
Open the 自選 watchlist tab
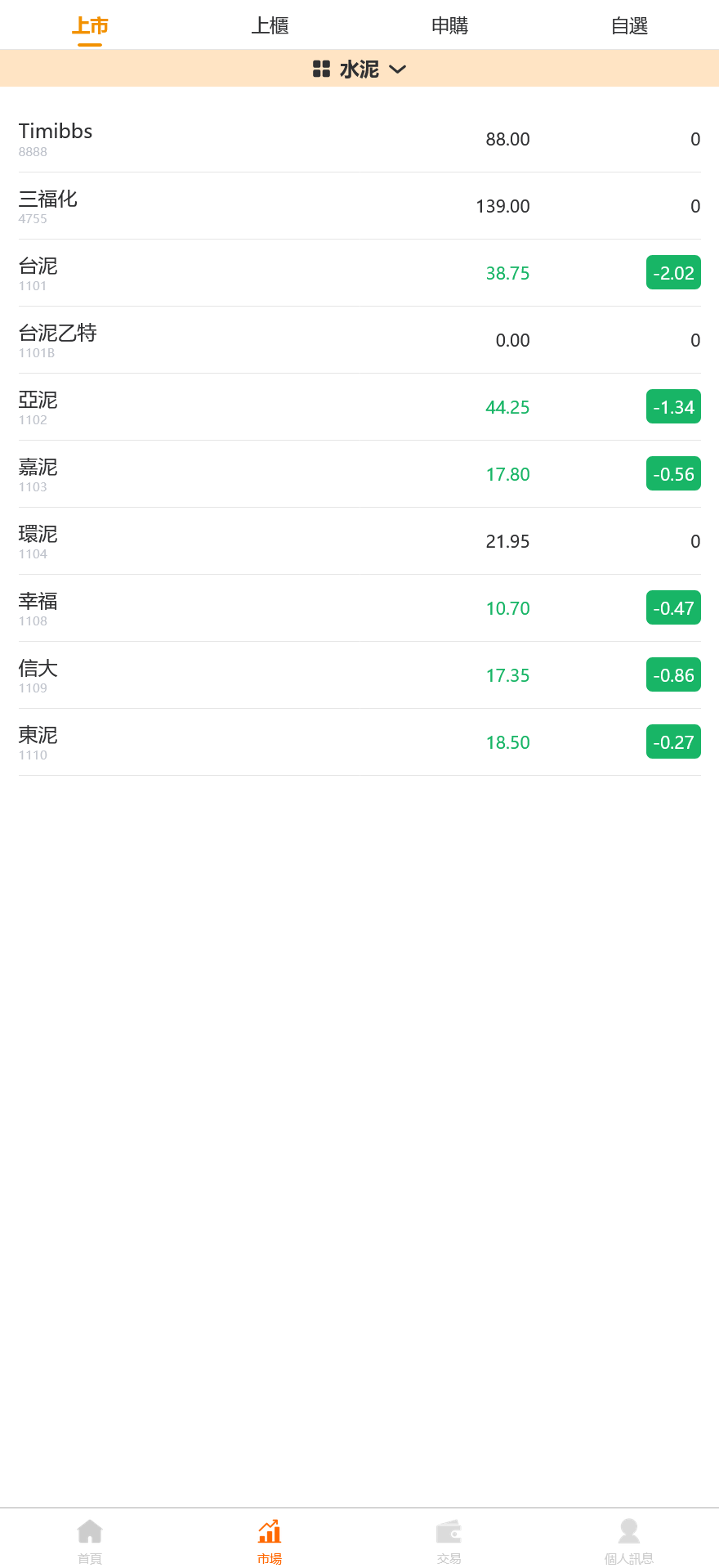click(629, 25)
